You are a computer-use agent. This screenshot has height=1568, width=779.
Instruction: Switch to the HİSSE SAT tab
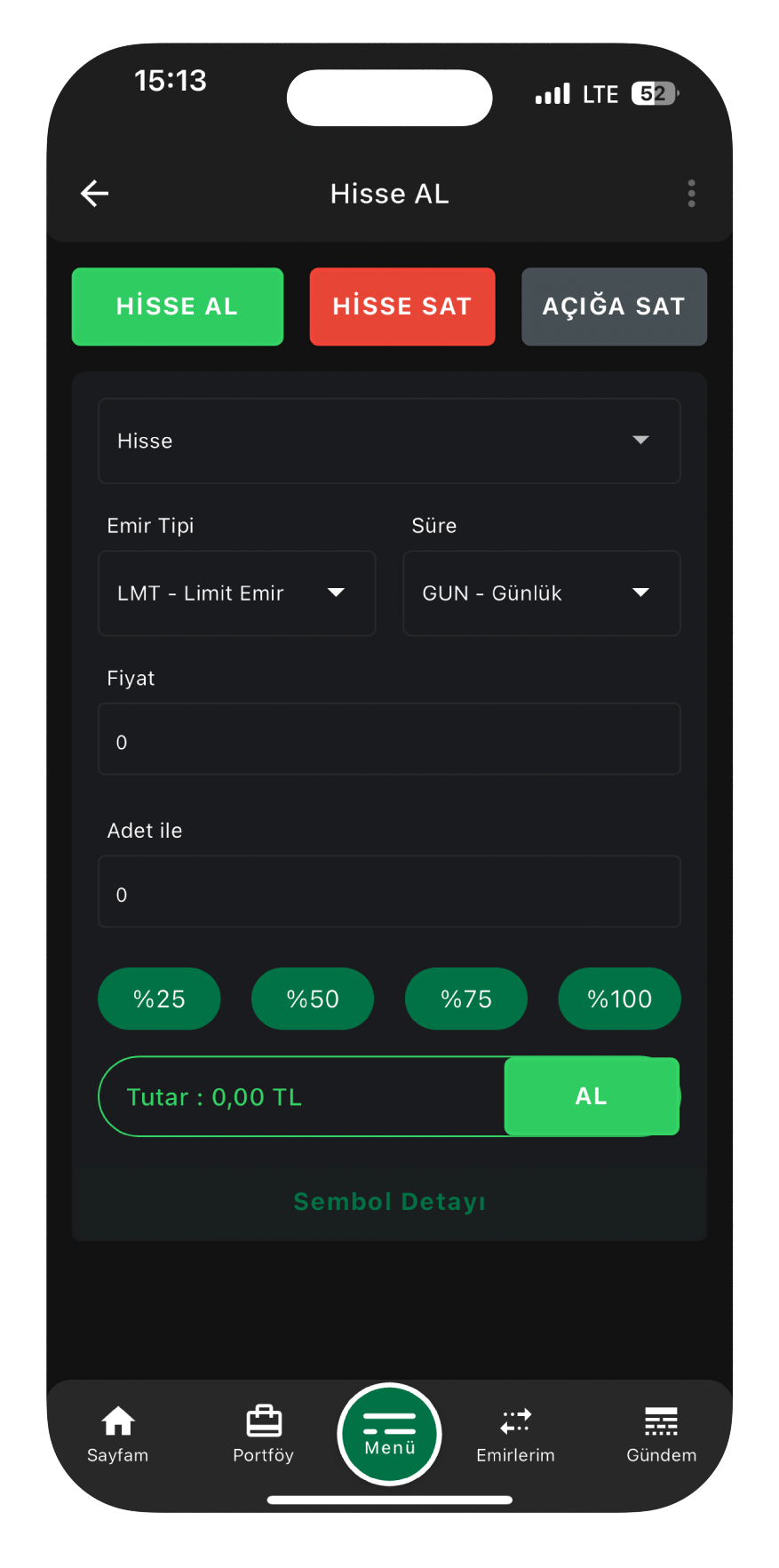tap(401, 306)
